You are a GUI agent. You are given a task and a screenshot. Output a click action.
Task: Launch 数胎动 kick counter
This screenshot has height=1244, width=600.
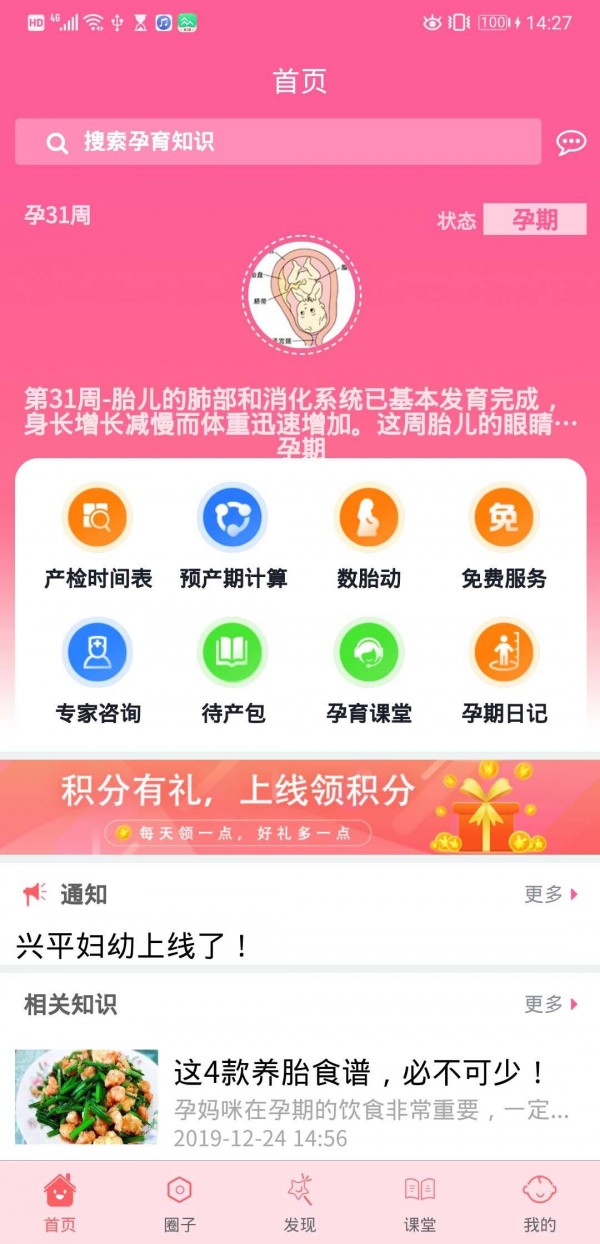[368, 536]
